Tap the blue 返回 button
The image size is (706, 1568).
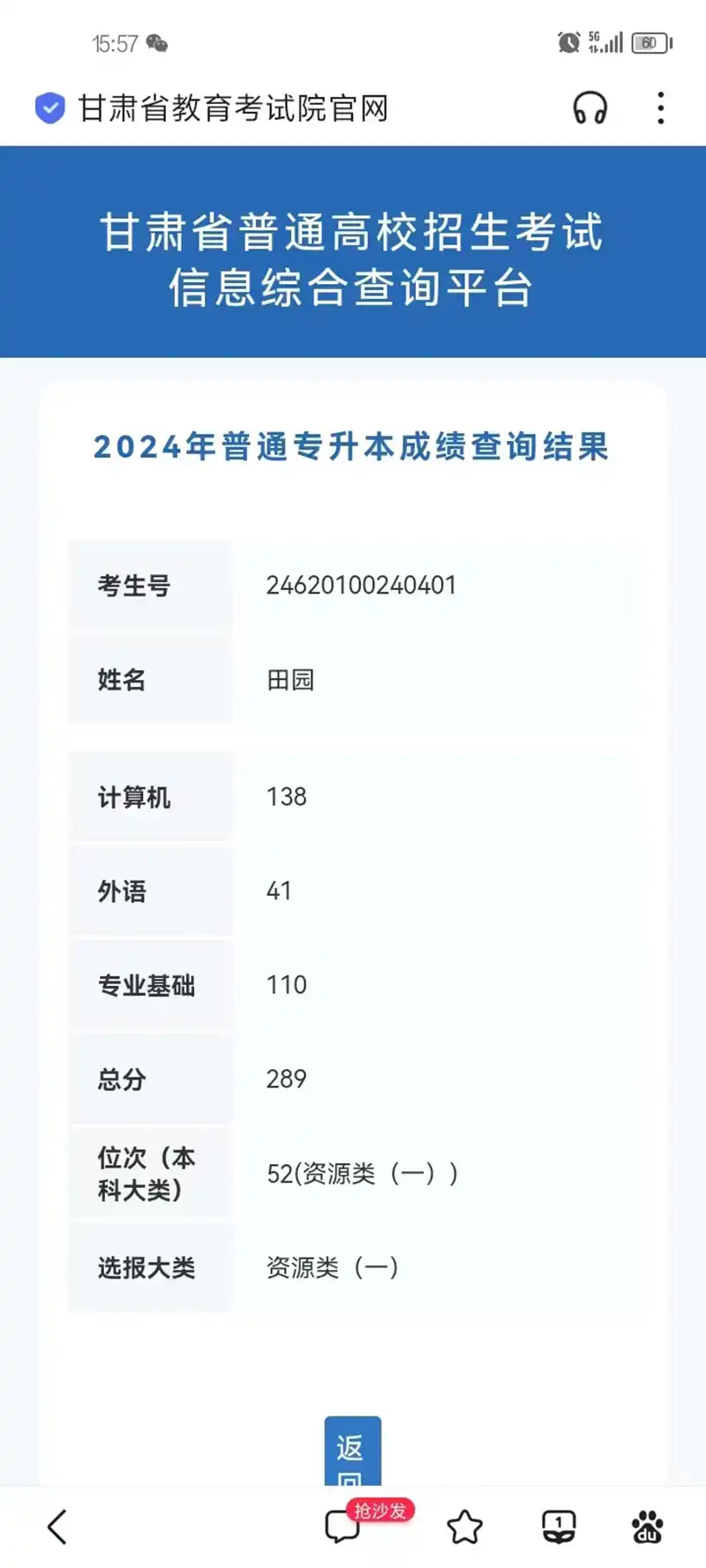[x=352, y=1451]
